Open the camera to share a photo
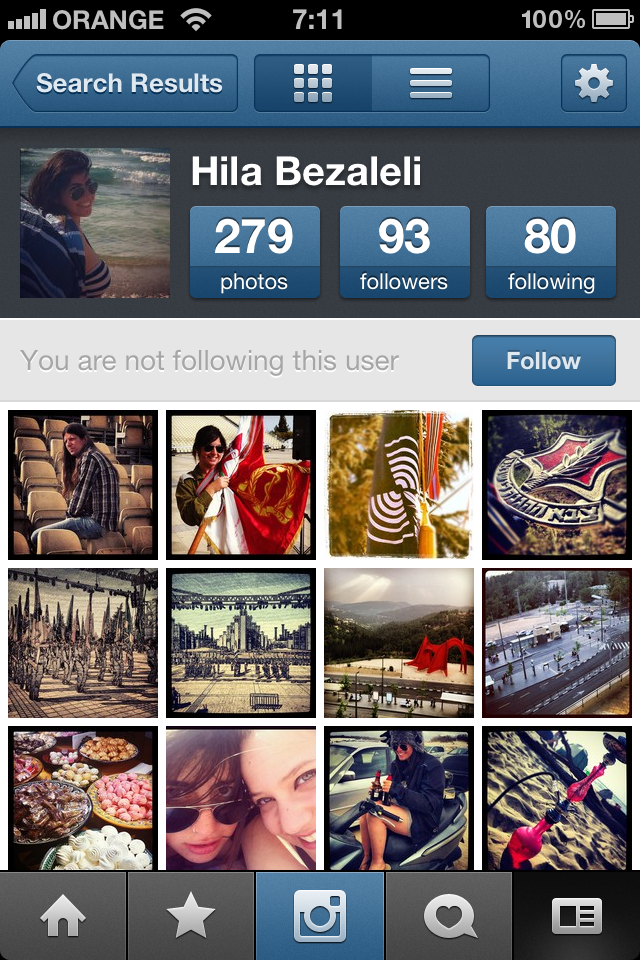This screenshot has height=960, width=640. pos(320,917)
